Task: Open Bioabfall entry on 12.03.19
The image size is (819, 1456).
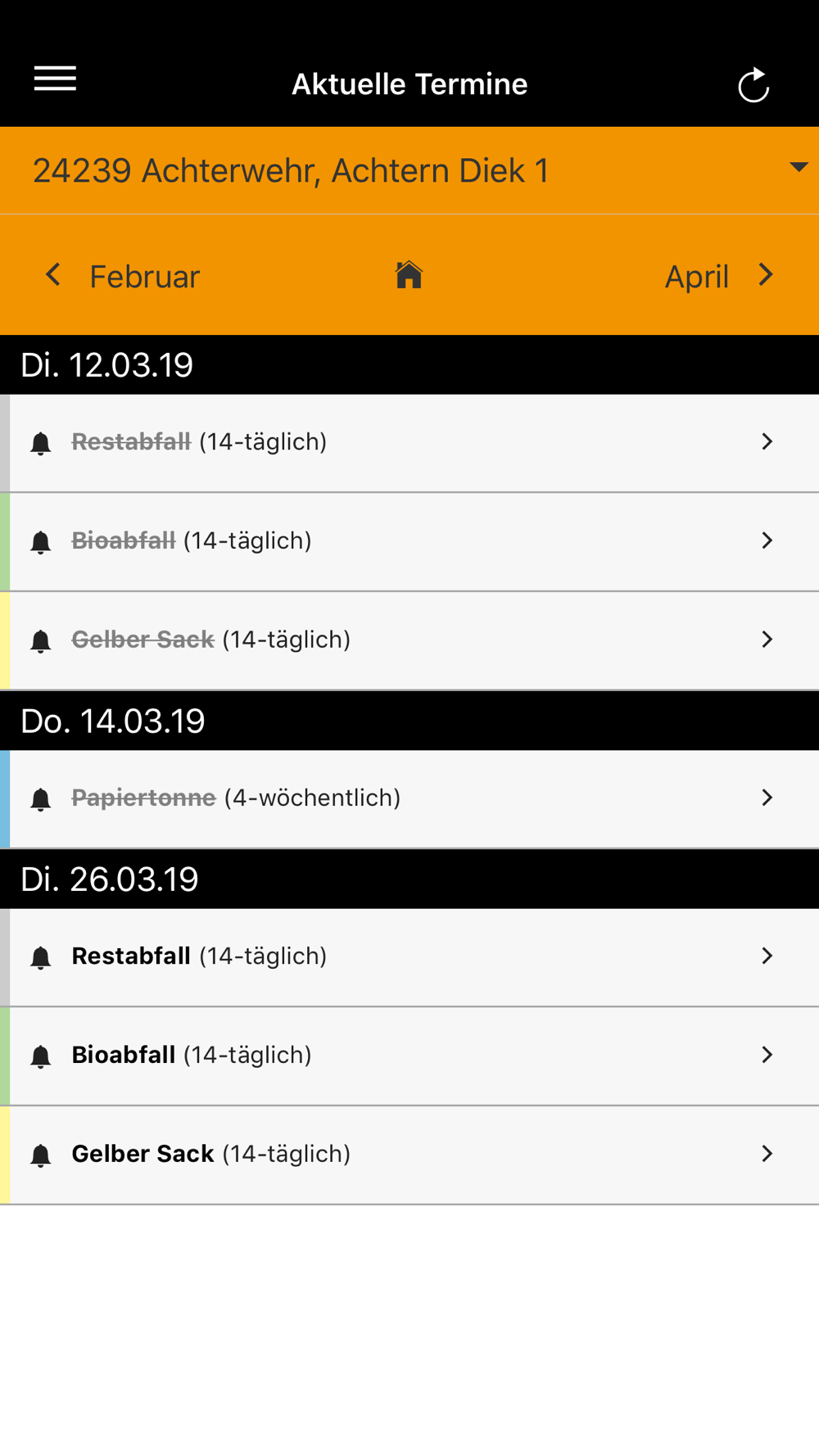Action: coord(409,542)
